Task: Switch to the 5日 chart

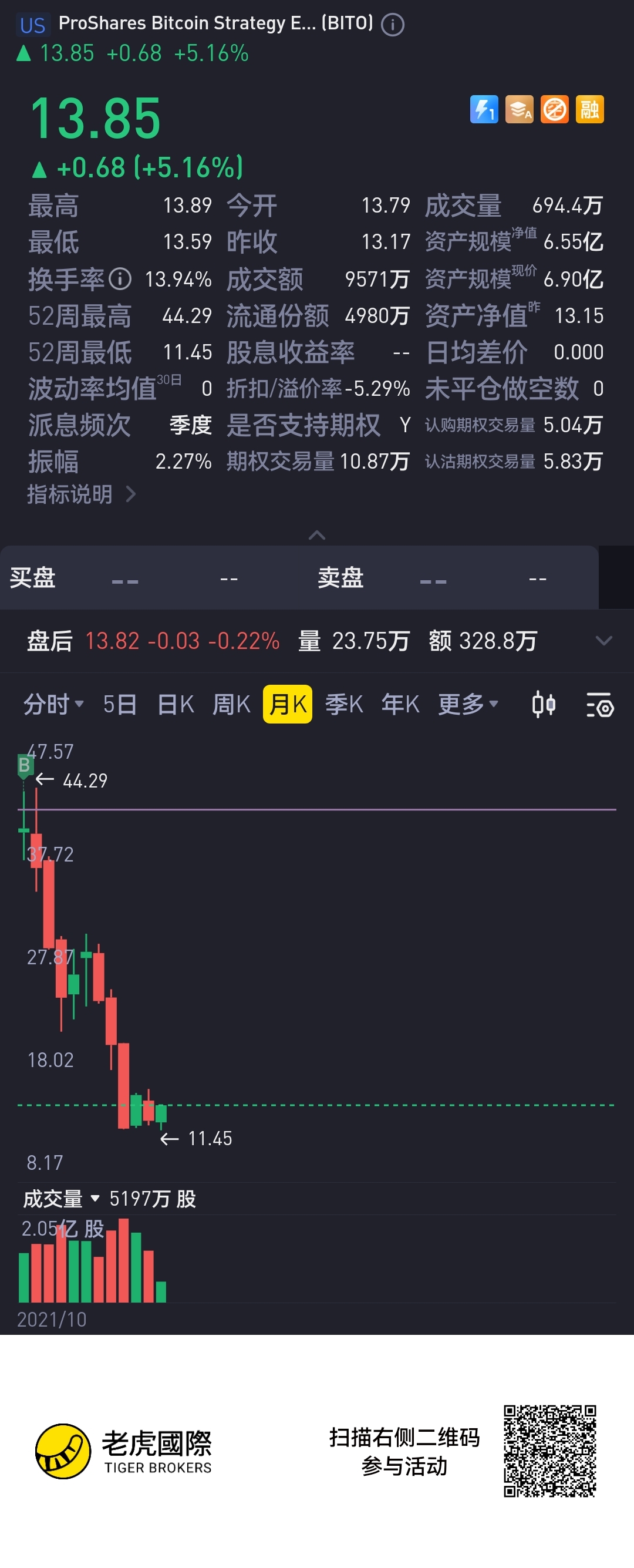Action: click(119, 704)
